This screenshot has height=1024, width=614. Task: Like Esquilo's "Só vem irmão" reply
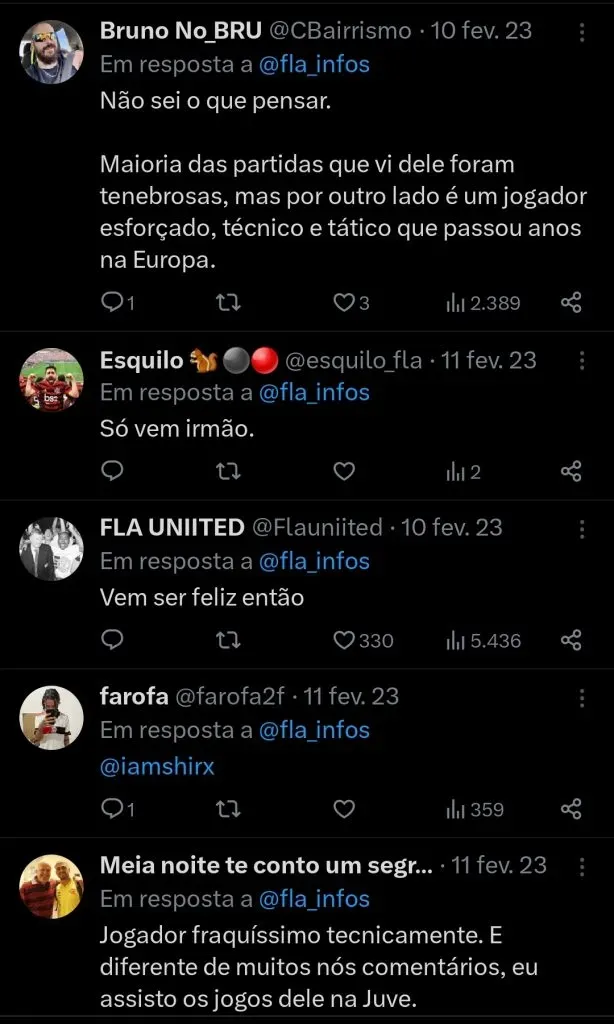[344, 471]
